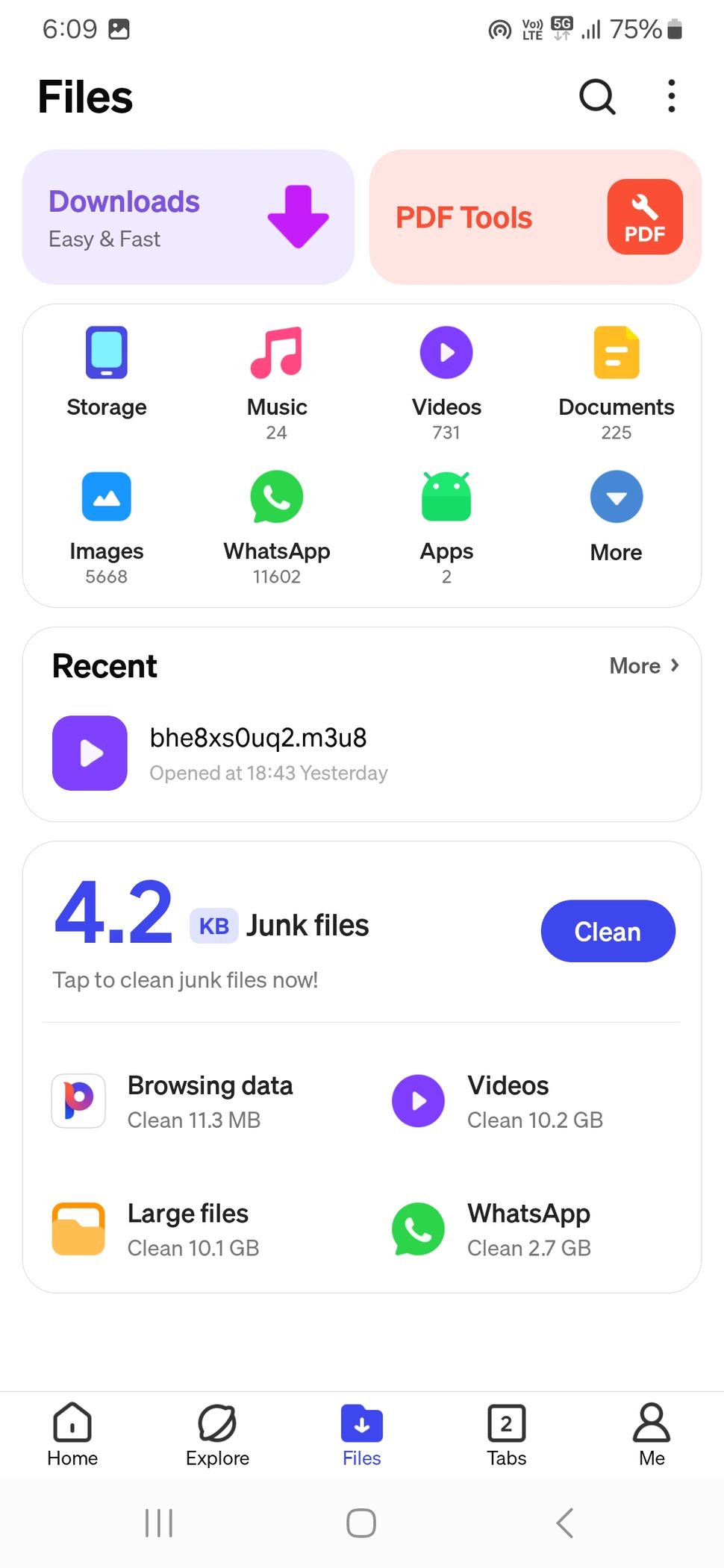Screen dimensions: 724x1568
Task: Open the Storage category
Action: pos(106,373)
